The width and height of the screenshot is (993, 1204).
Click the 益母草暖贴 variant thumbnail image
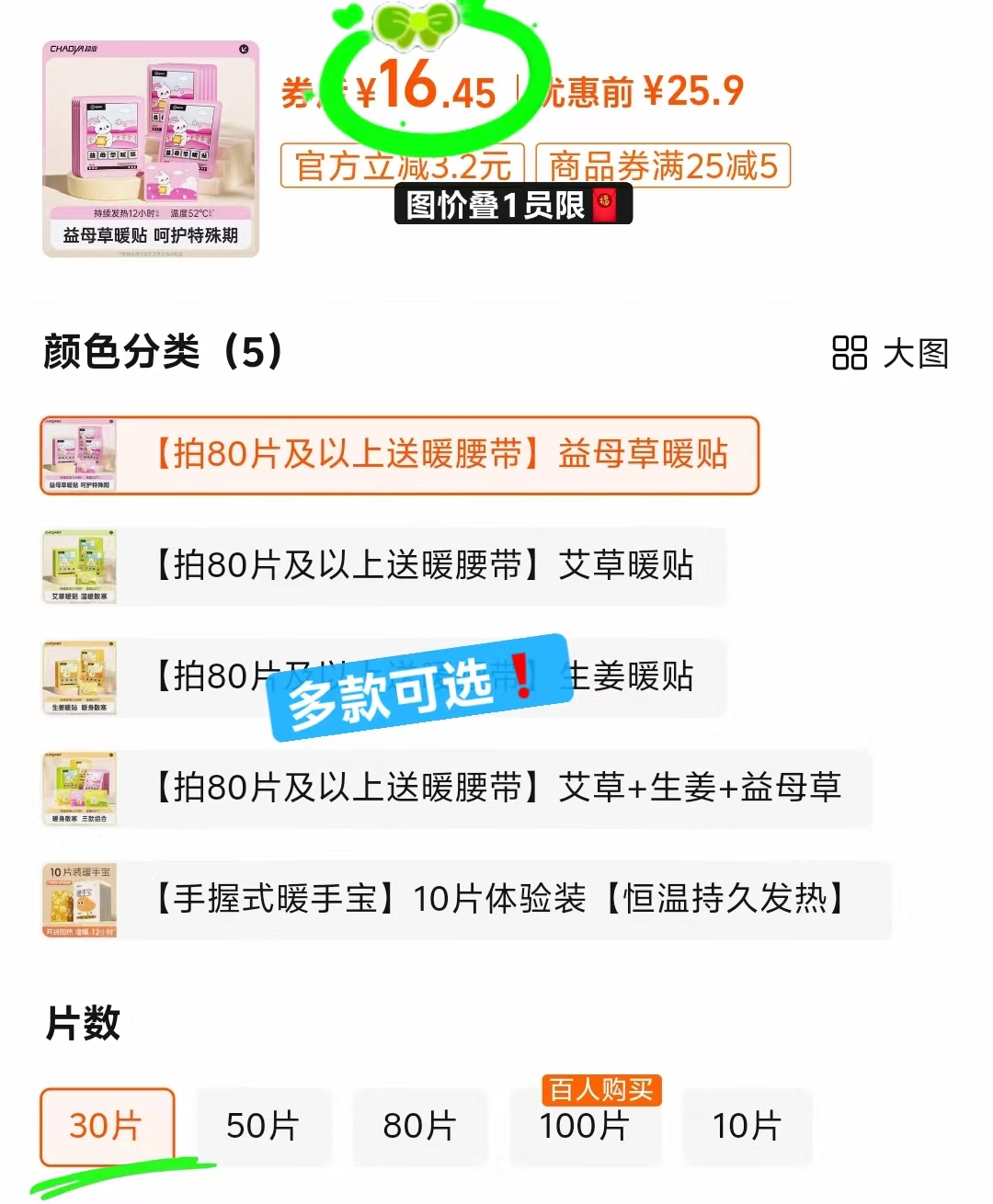[x=81, y=454]
